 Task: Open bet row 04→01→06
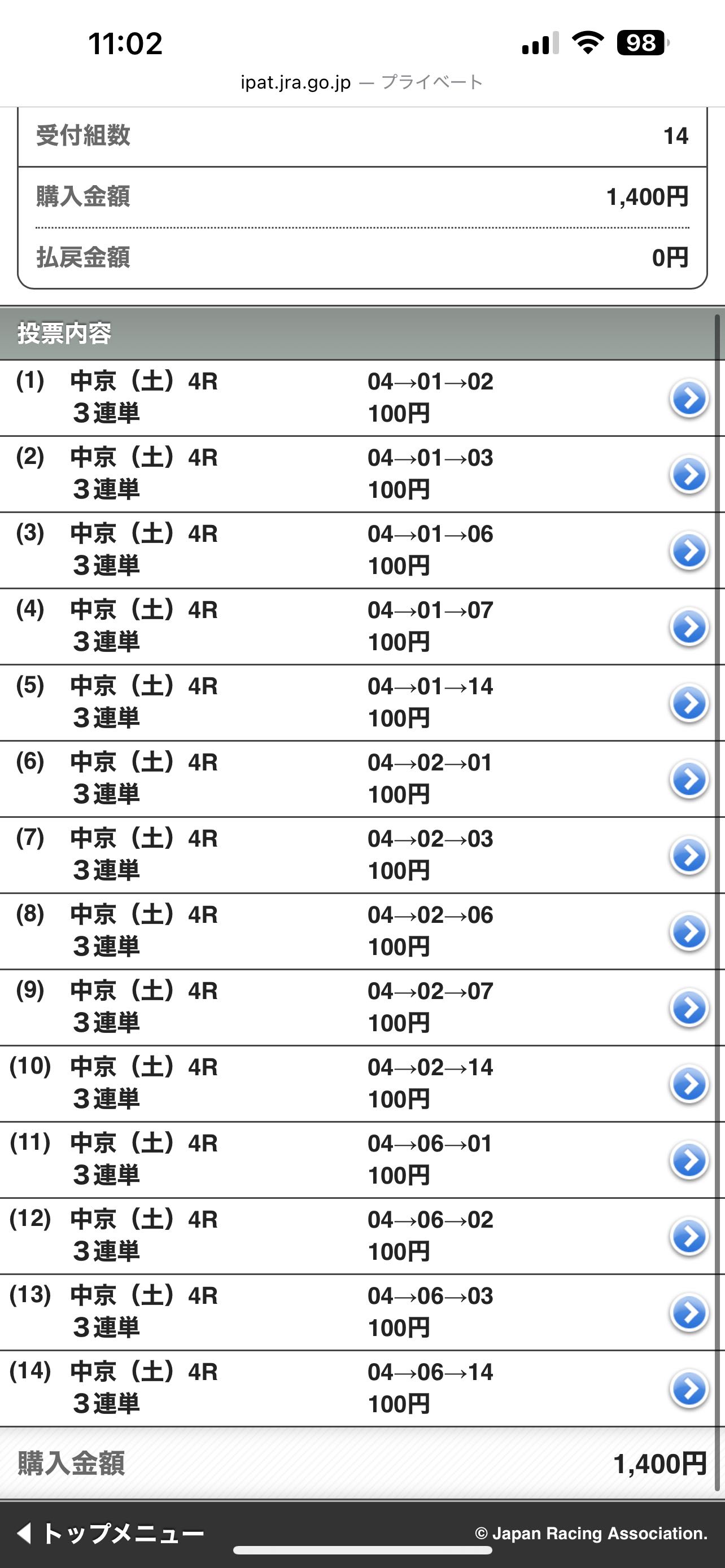coord(688,551)
